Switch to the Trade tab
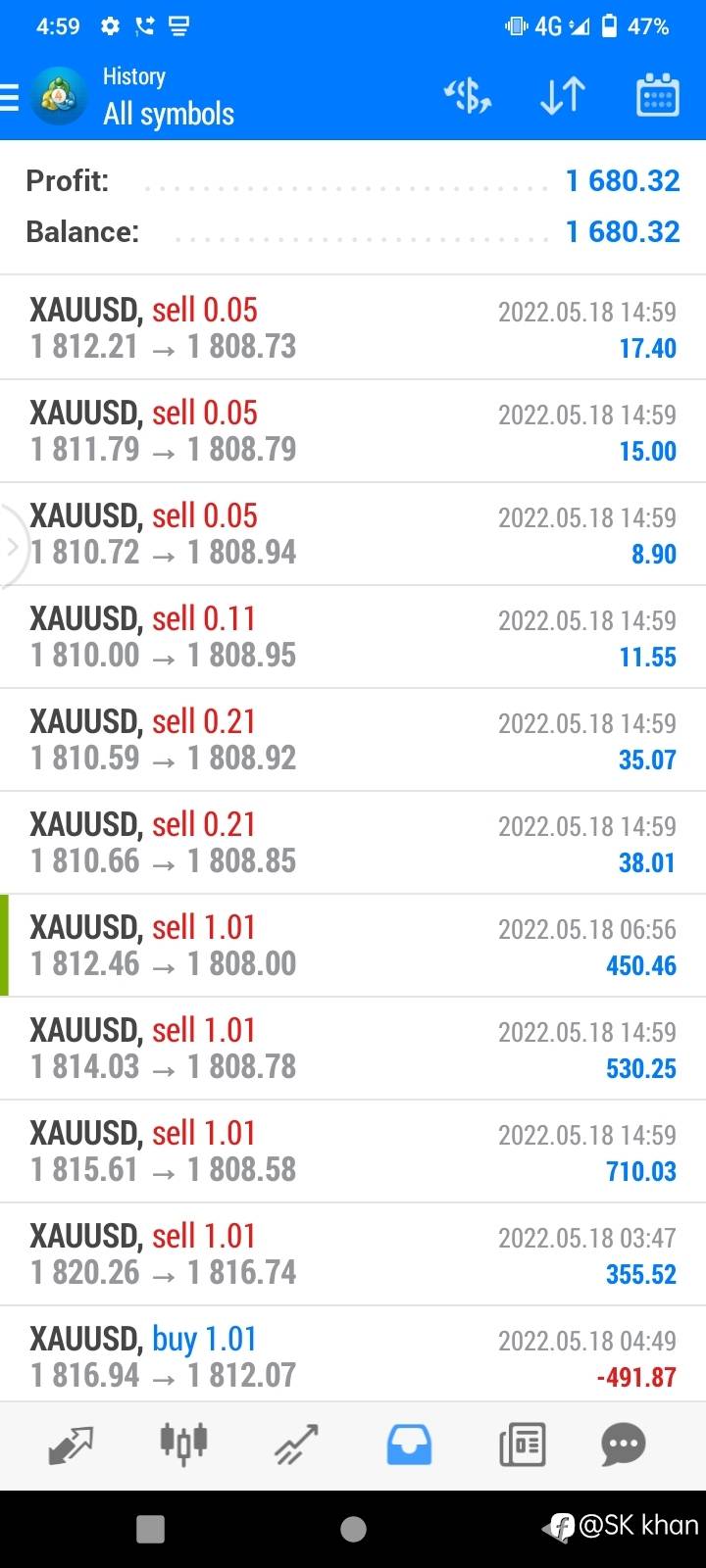 [296, 1445]
